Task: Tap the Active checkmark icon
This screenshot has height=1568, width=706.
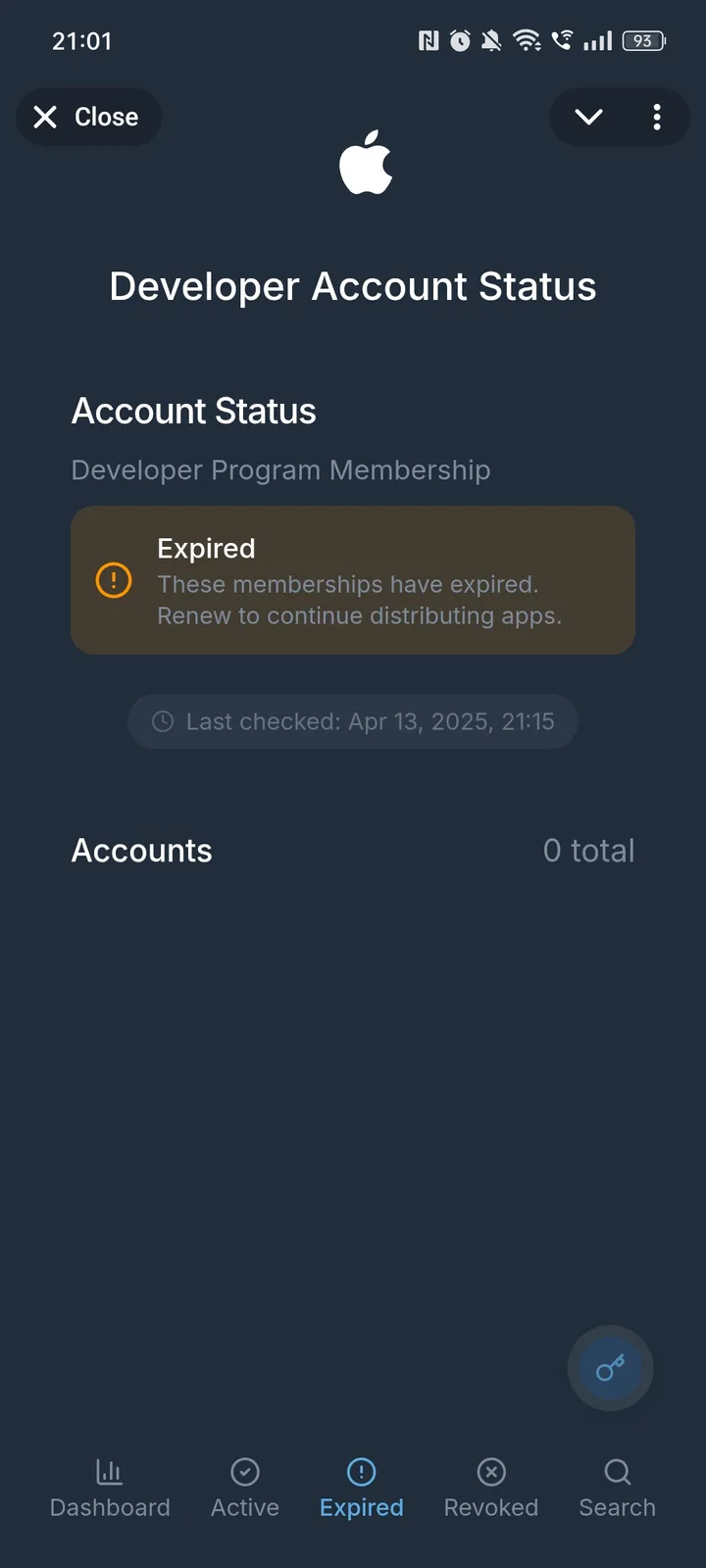Action: click(244, 1471)
